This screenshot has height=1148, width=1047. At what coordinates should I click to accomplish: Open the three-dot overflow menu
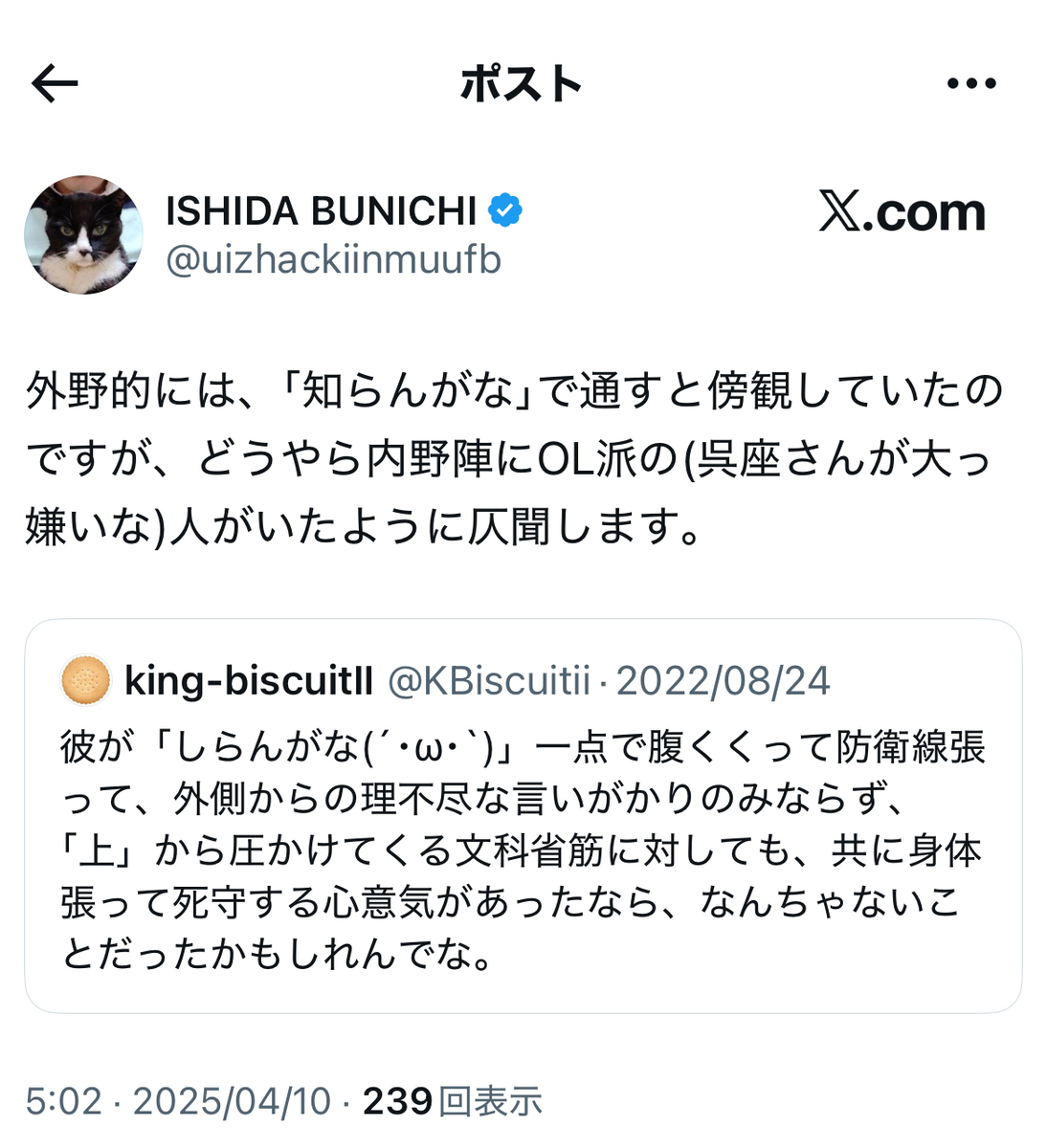click(x=971, y=84)
